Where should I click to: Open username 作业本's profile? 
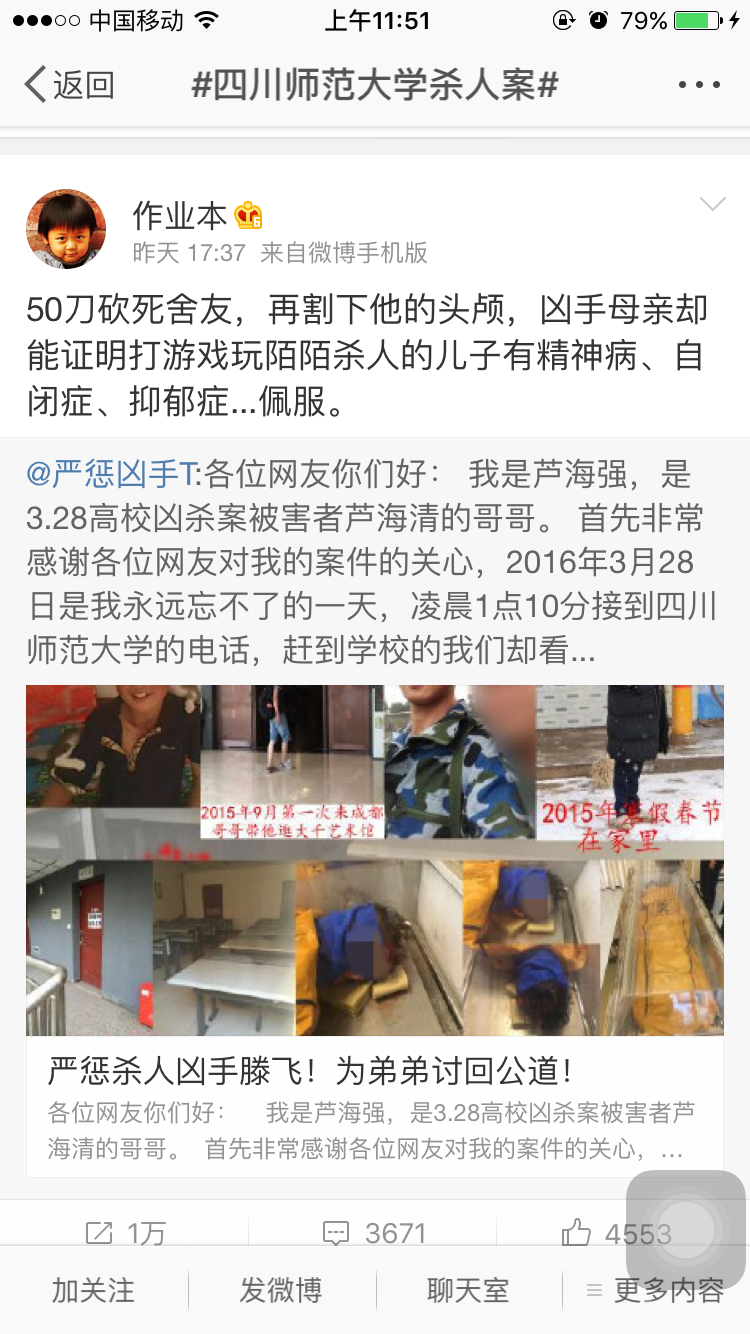[180, 215]
